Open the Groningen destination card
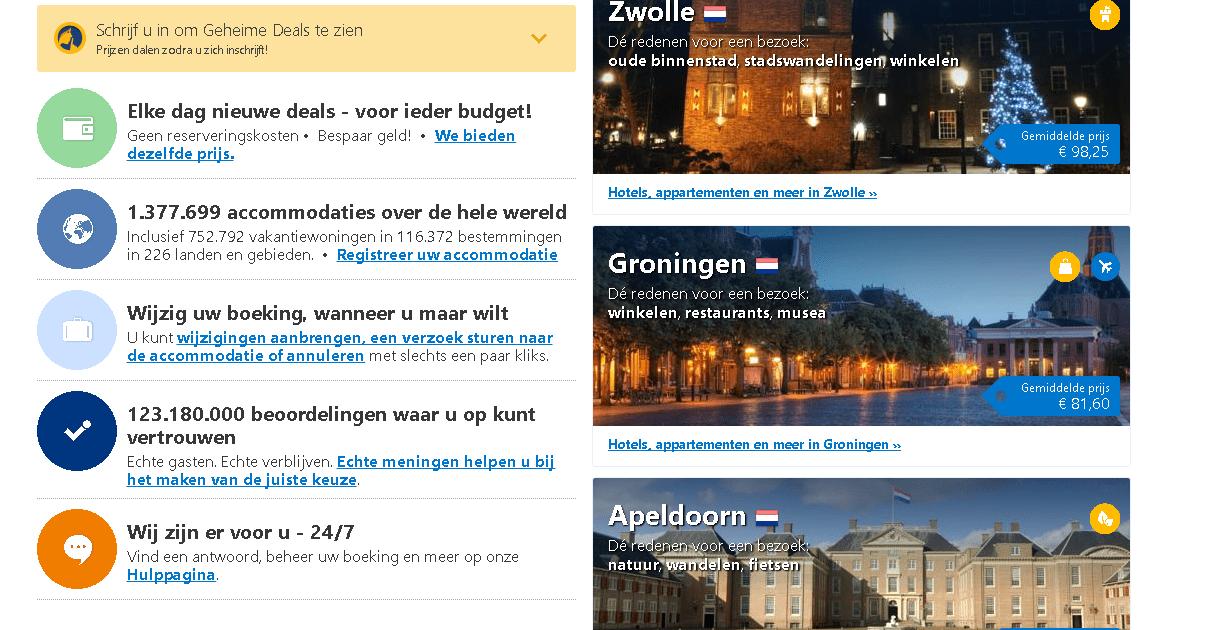 860,330
